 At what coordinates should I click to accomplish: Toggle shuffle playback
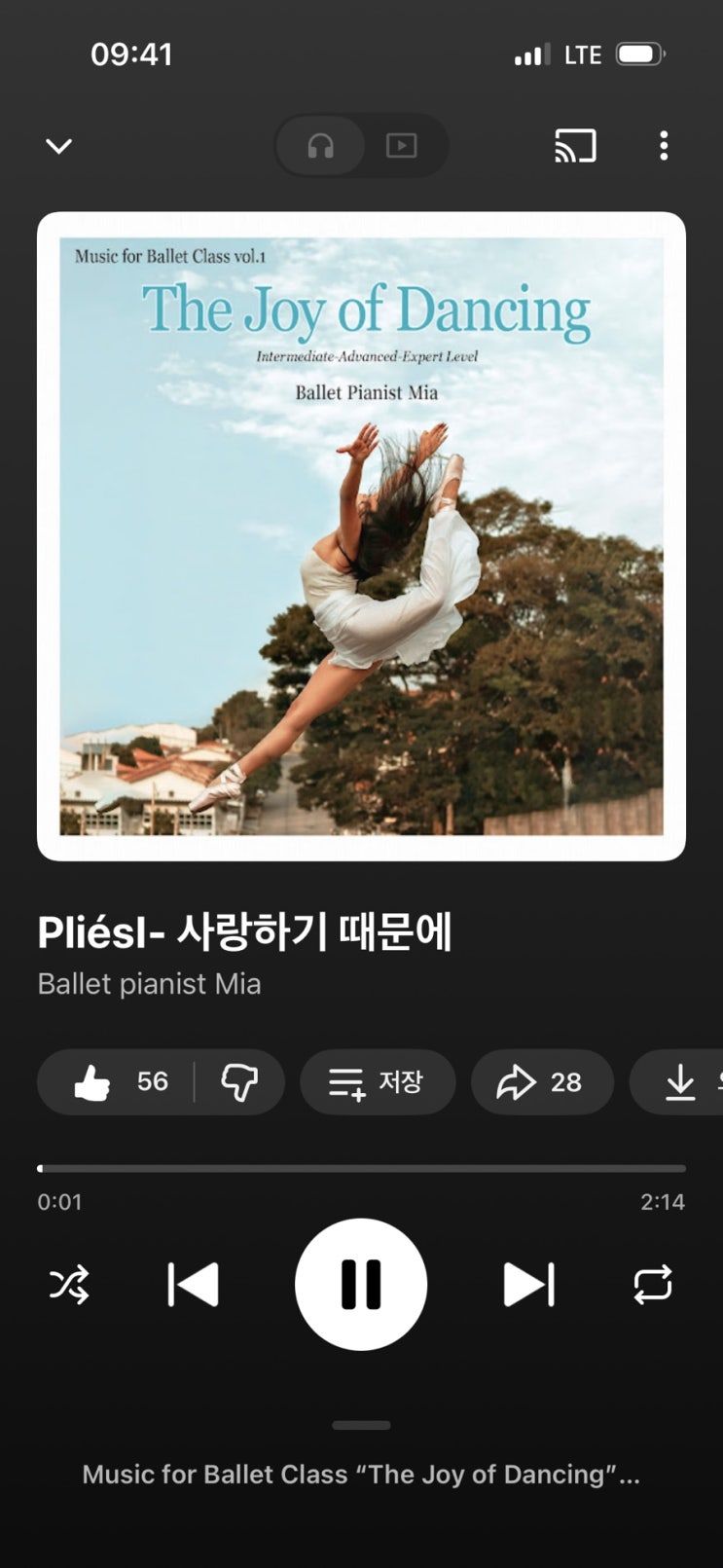[x=69, y=1285]
